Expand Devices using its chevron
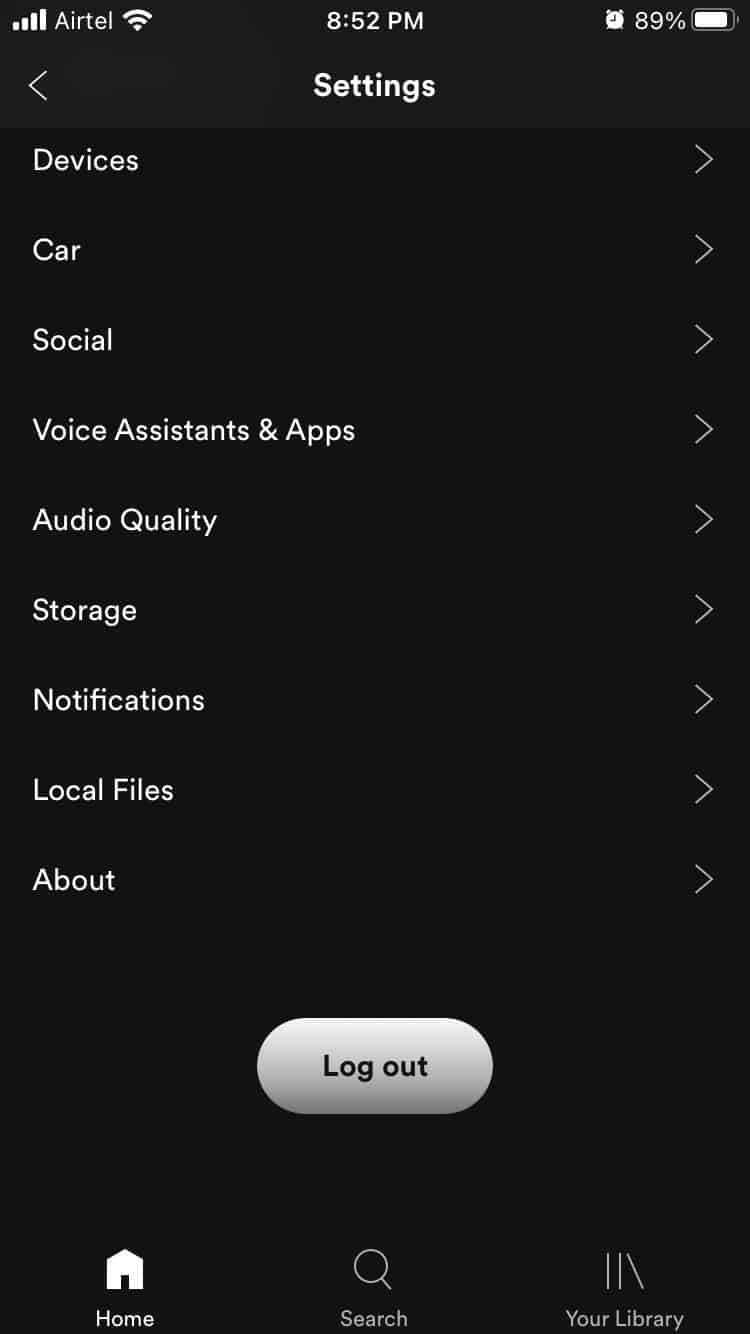750x1334 pixels. coord(703,159)
